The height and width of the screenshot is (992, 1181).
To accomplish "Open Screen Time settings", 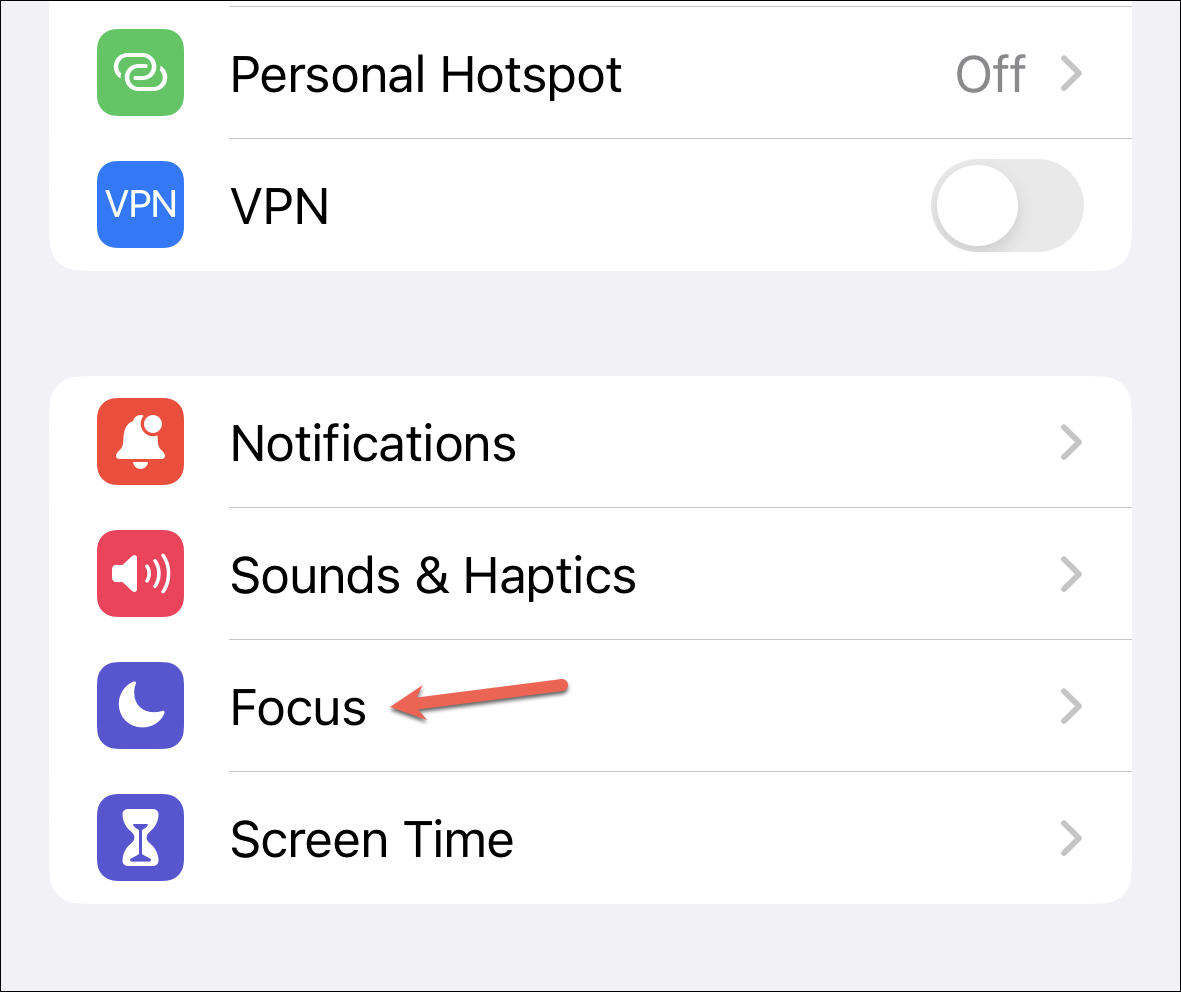I will 590,838.
